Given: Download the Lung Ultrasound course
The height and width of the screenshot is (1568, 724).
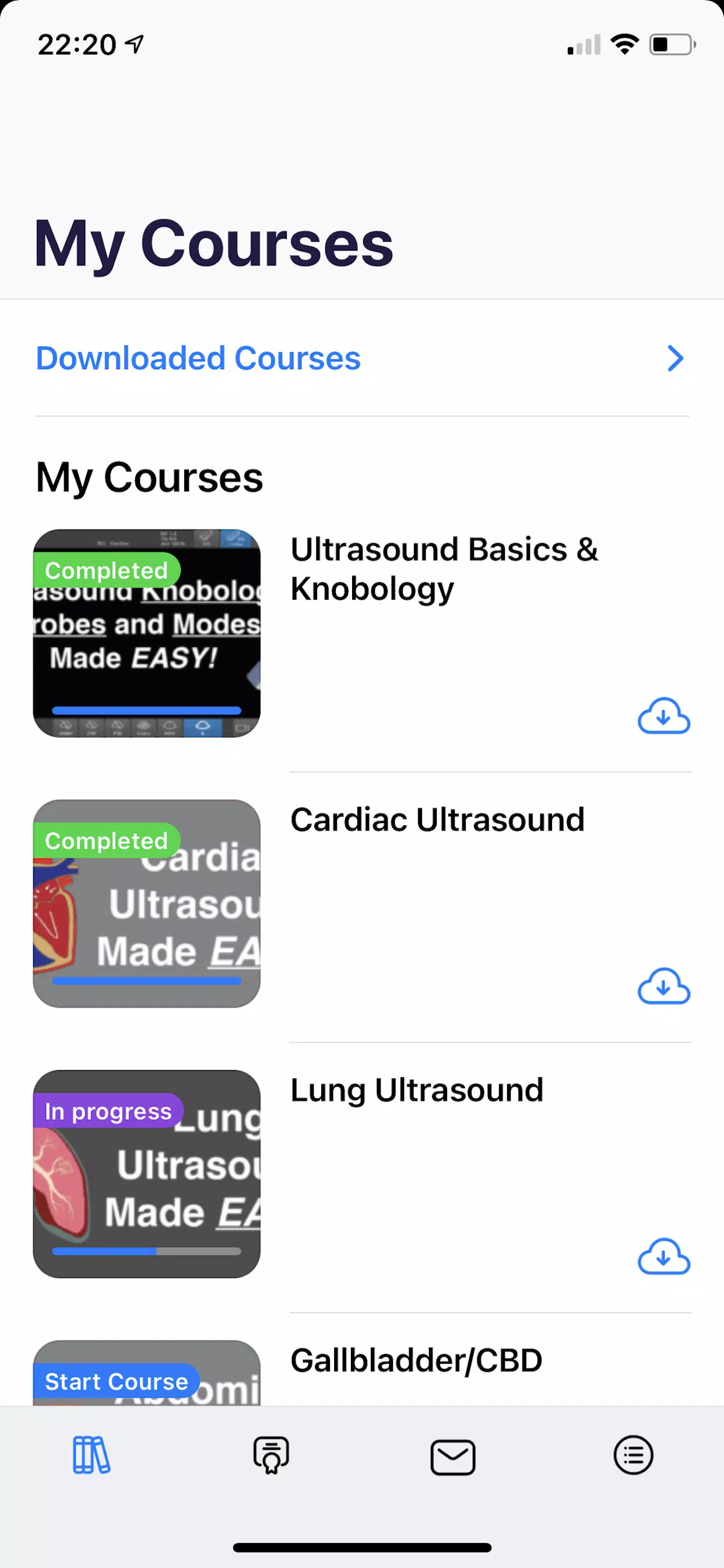Looking at the screenshot, I should (x=663, y=1256).
